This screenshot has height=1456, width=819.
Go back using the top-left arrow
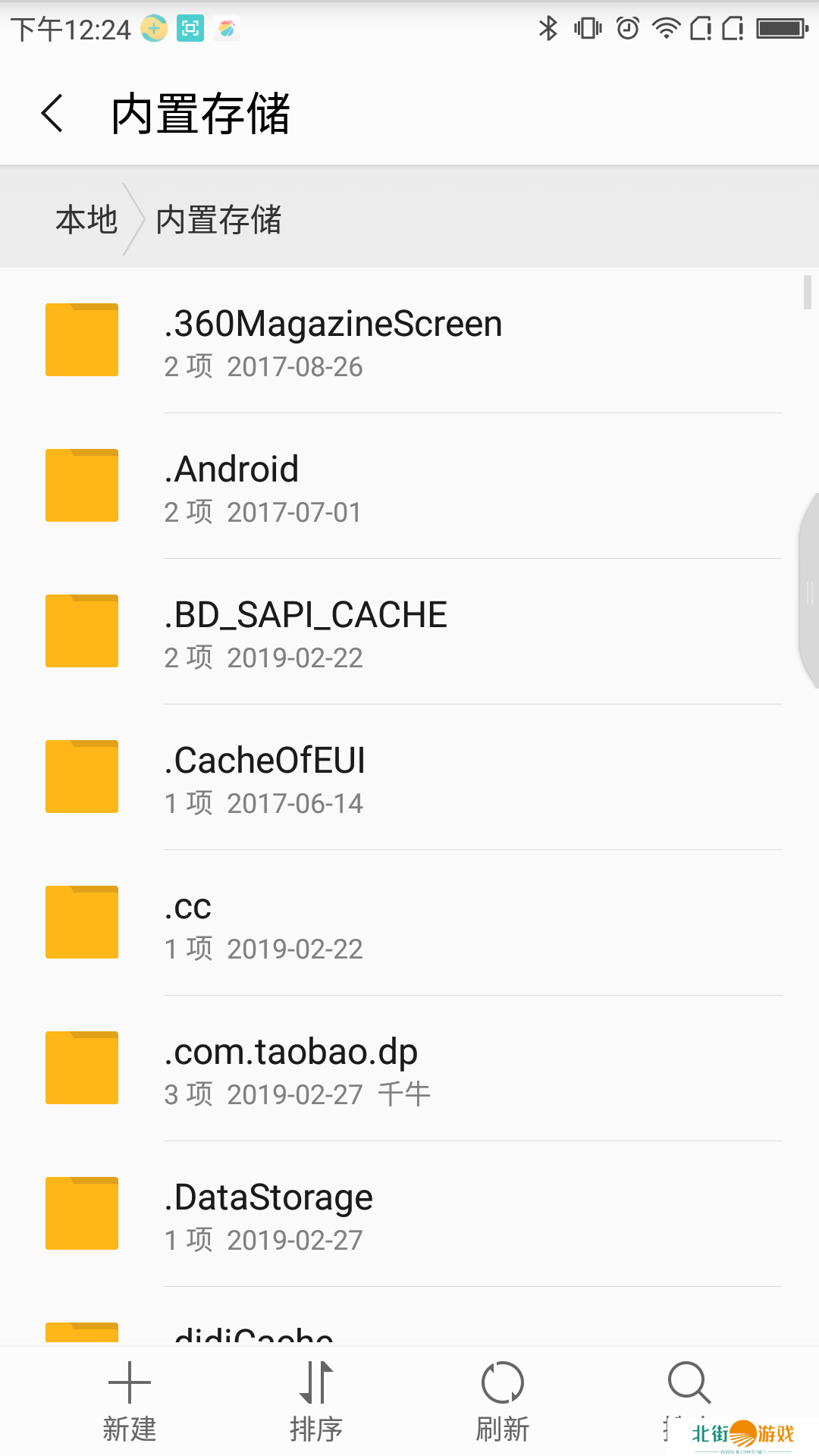(x=52, y=114)
